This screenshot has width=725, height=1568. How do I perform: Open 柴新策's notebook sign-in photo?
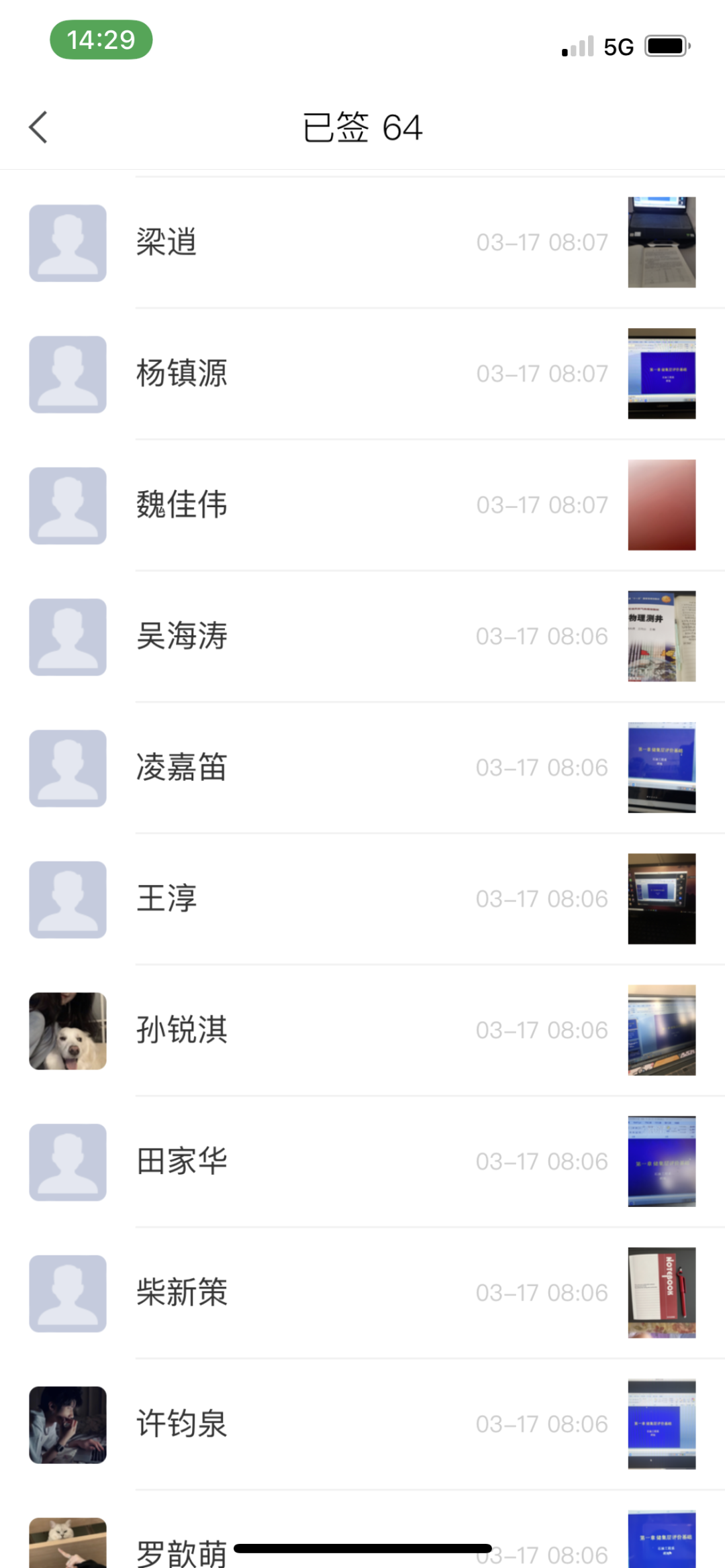click(661, 1292)
